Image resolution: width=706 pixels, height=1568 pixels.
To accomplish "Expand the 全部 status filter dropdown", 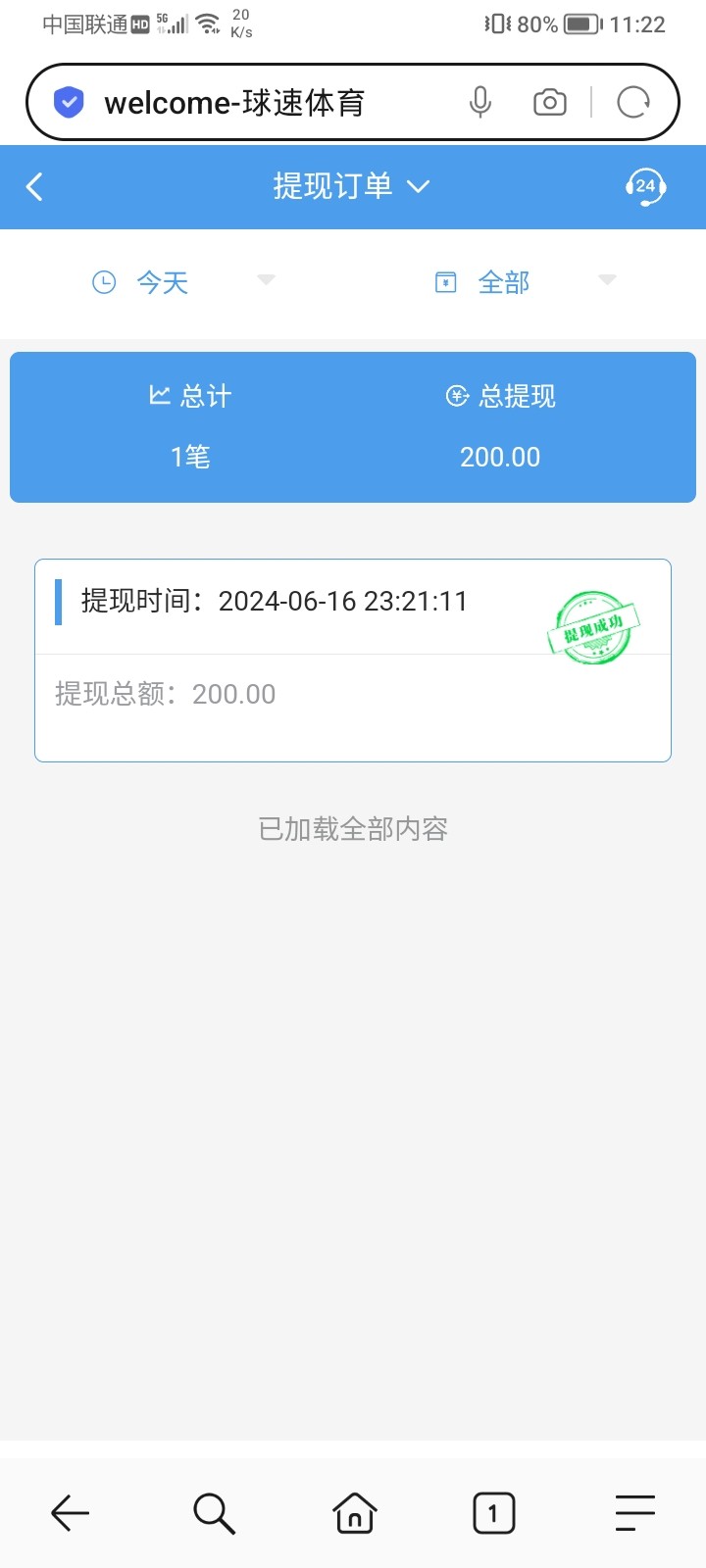I will [x=609, y=281].
